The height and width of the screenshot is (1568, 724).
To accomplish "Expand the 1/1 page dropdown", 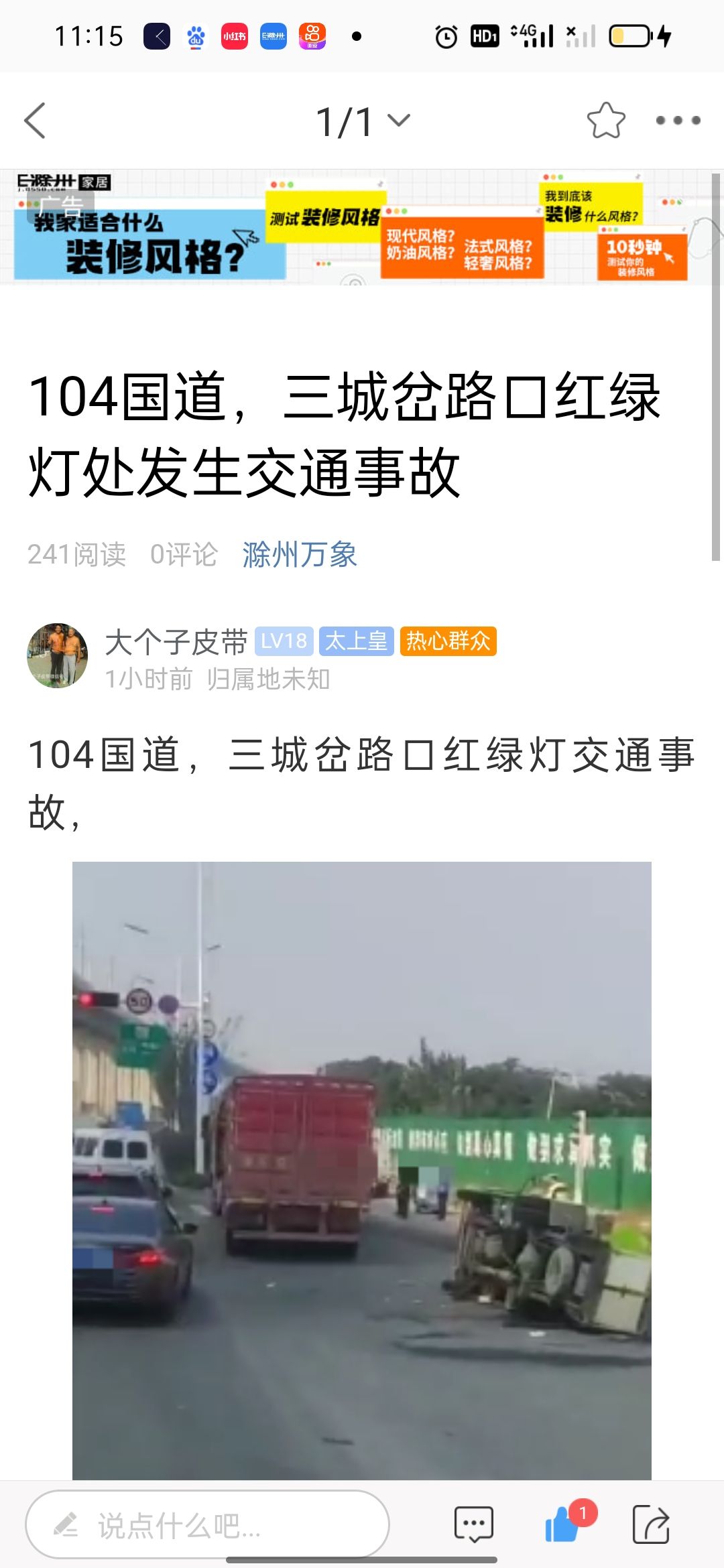I will coord(363,121).
